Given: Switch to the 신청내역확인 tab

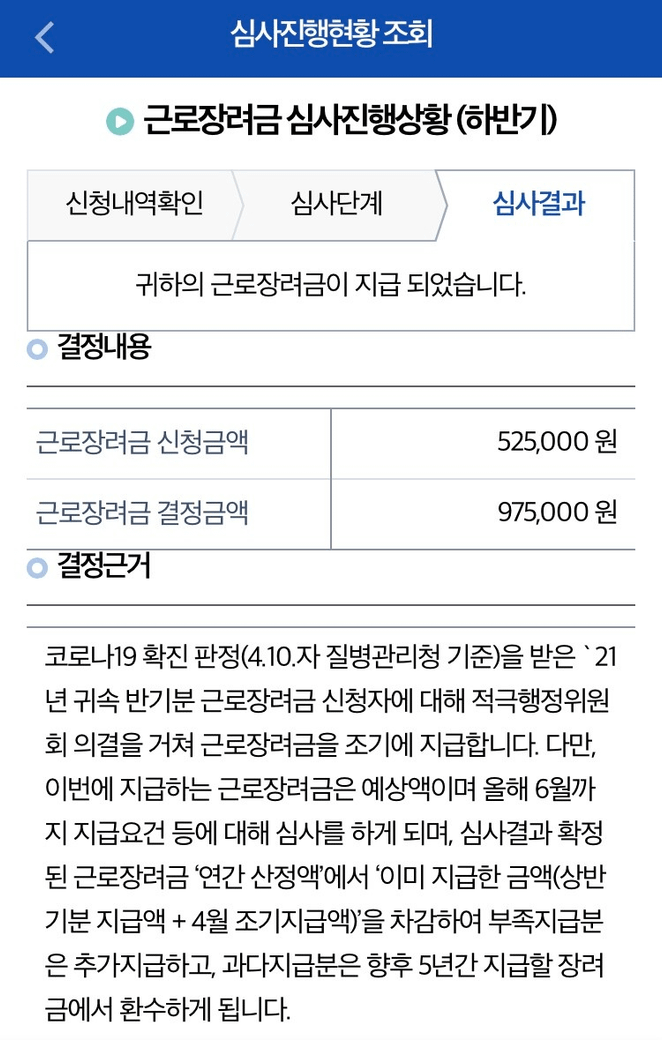Looking at the screenshot, I should point(134,205).
